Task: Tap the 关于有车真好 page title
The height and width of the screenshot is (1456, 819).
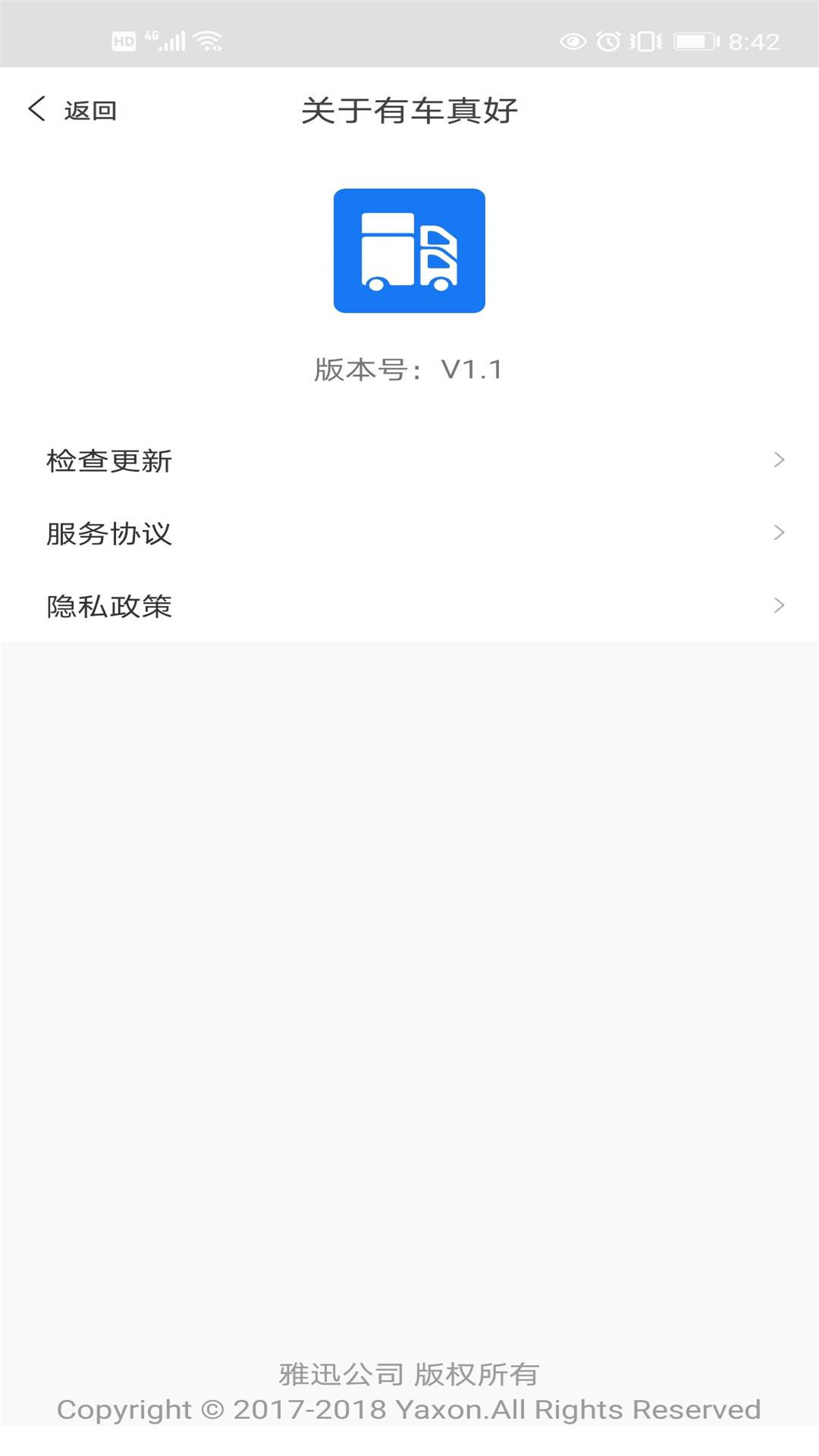Action: [x=409, y=108]
